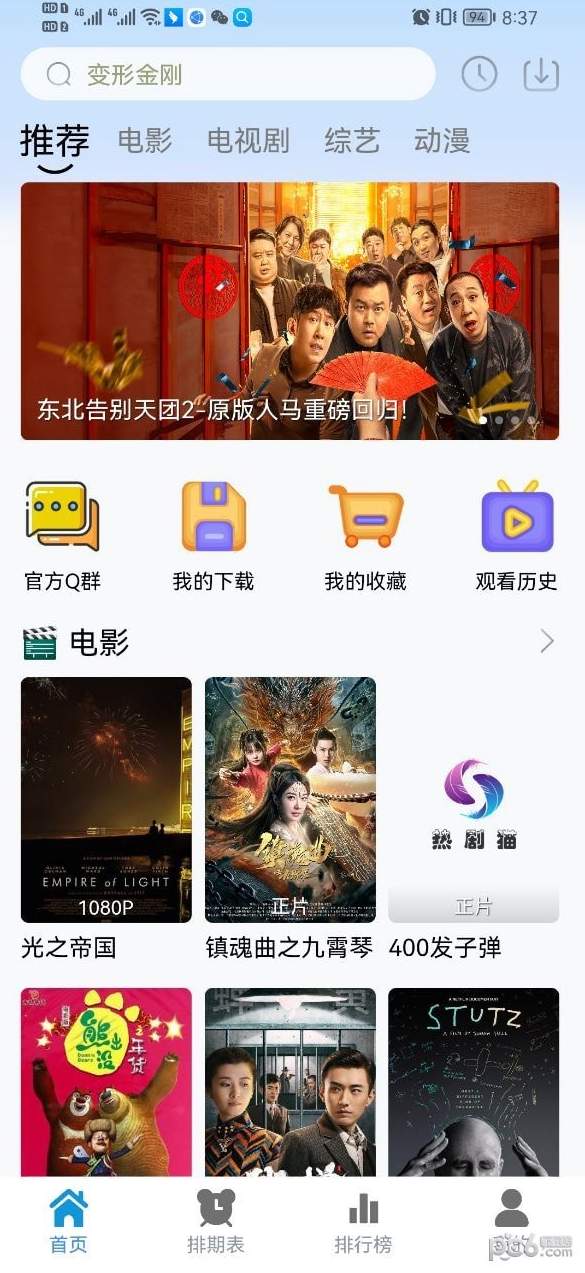Open the search box showing 变形金刚
The height and width of the screenshot is (1273, 585).
coord(228,74)
